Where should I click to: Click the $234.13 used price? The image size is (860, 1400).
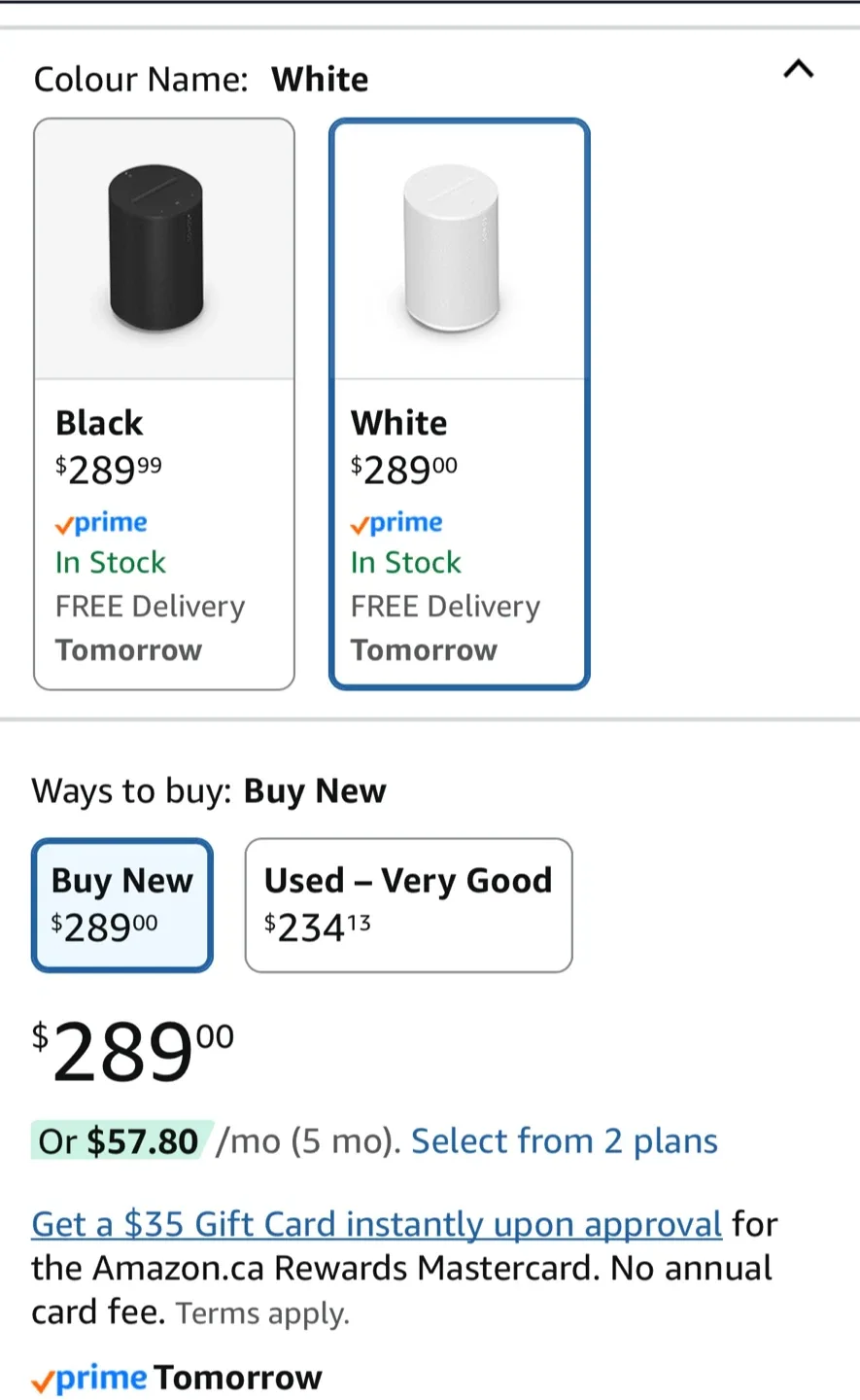click(x=316, y=927)
